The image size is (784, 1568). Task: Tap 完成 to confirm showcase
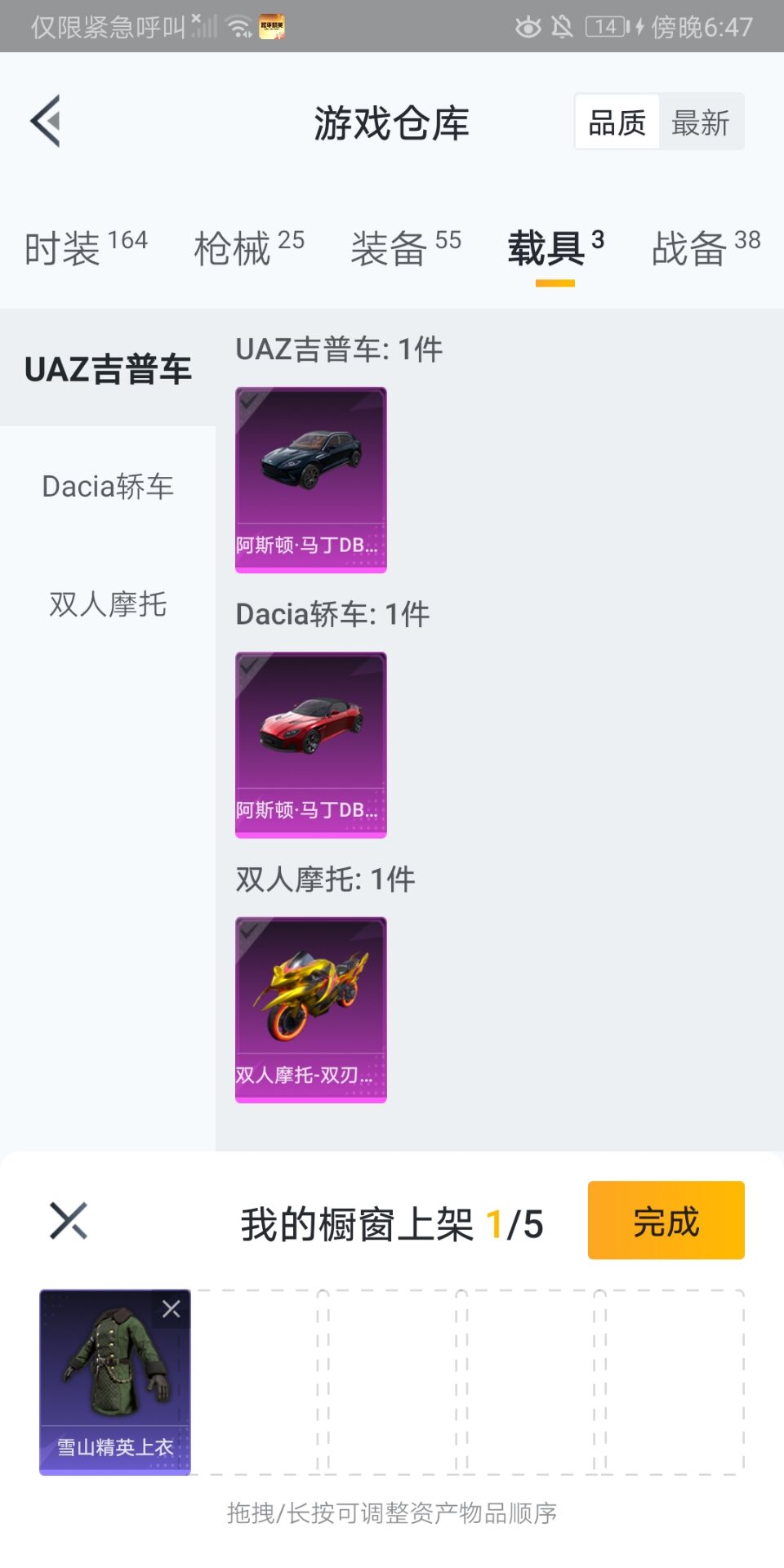pyautogui.click(x=666, y=1220)
